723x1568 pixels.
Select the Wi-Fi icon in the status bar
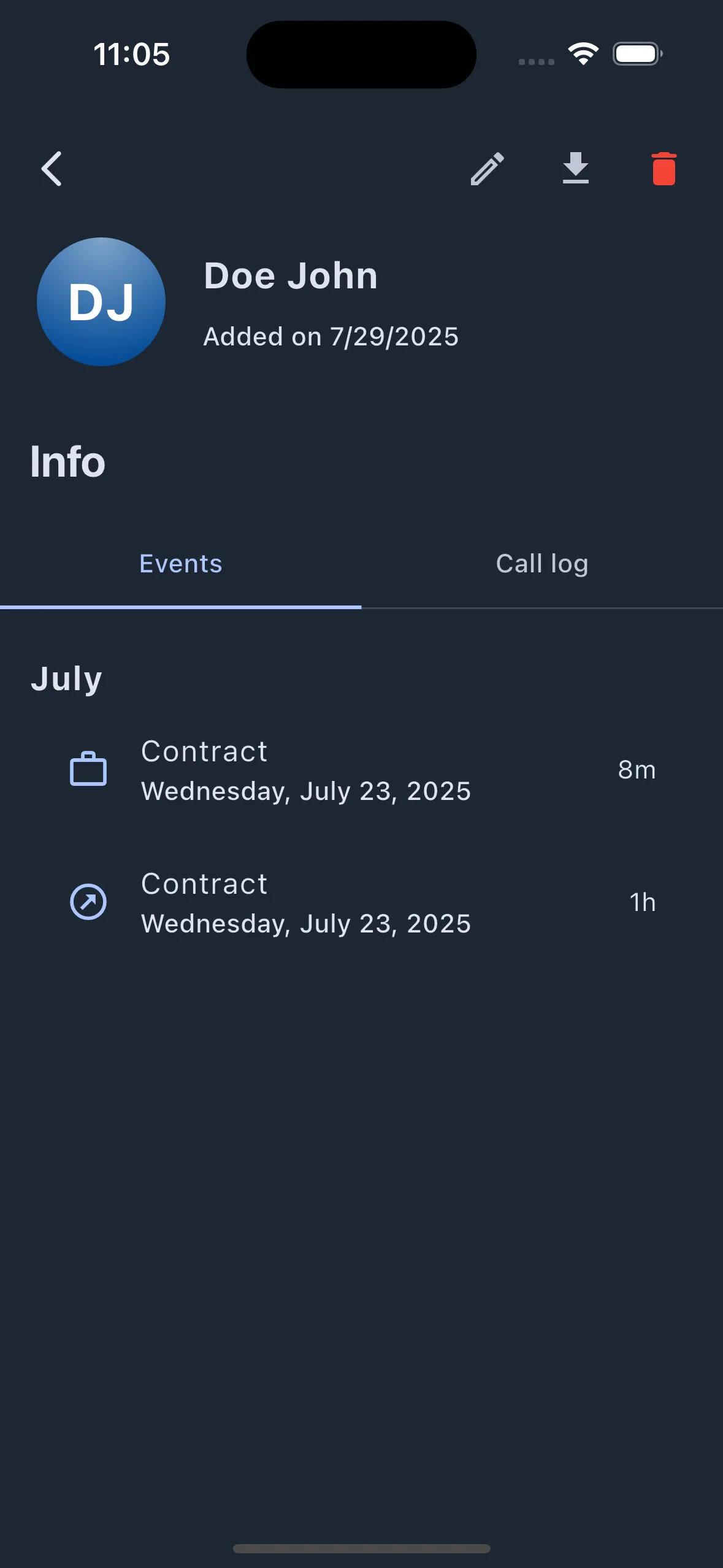[583, 53]
